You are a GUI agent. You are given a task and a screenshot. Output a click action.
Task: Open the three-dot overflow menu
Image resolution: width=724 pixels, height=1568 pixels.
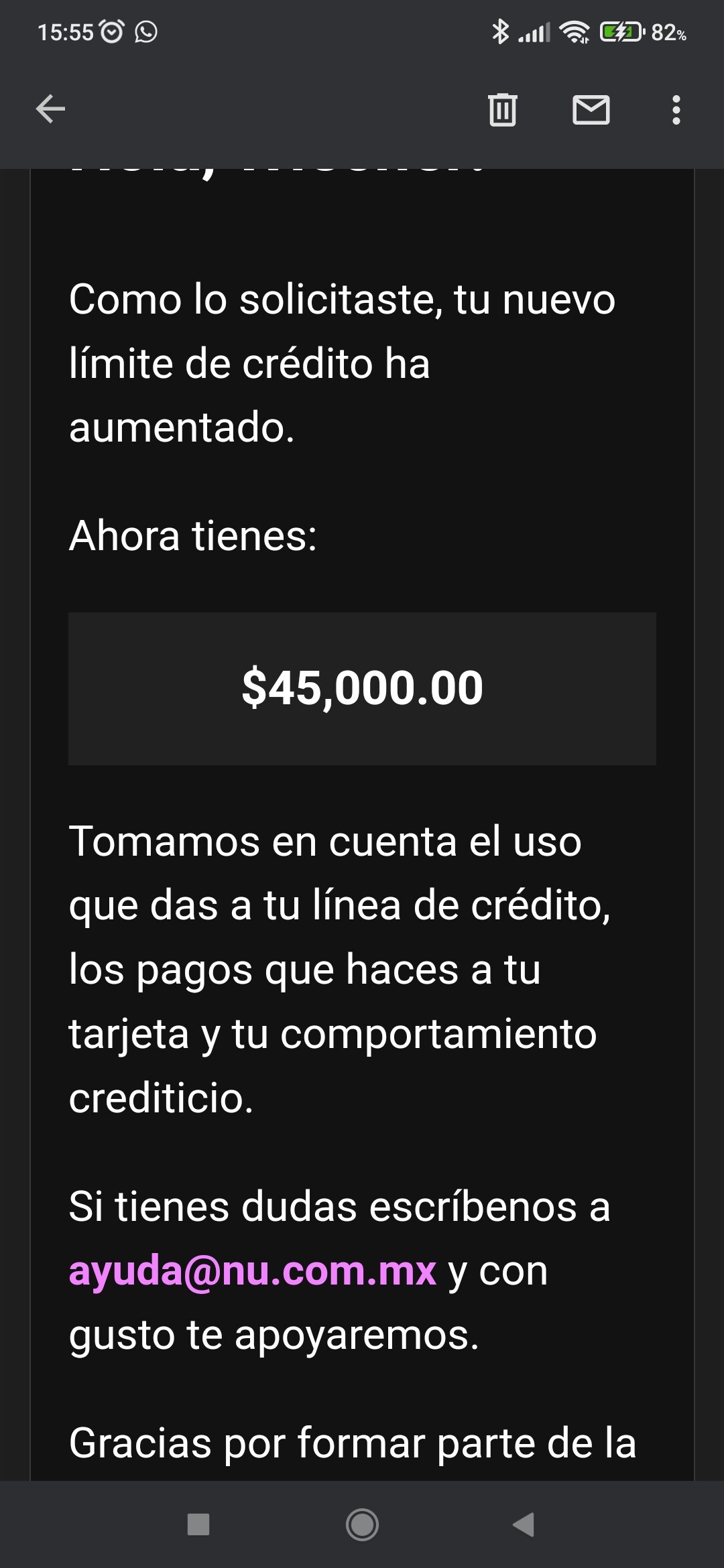tap(676, 110)
